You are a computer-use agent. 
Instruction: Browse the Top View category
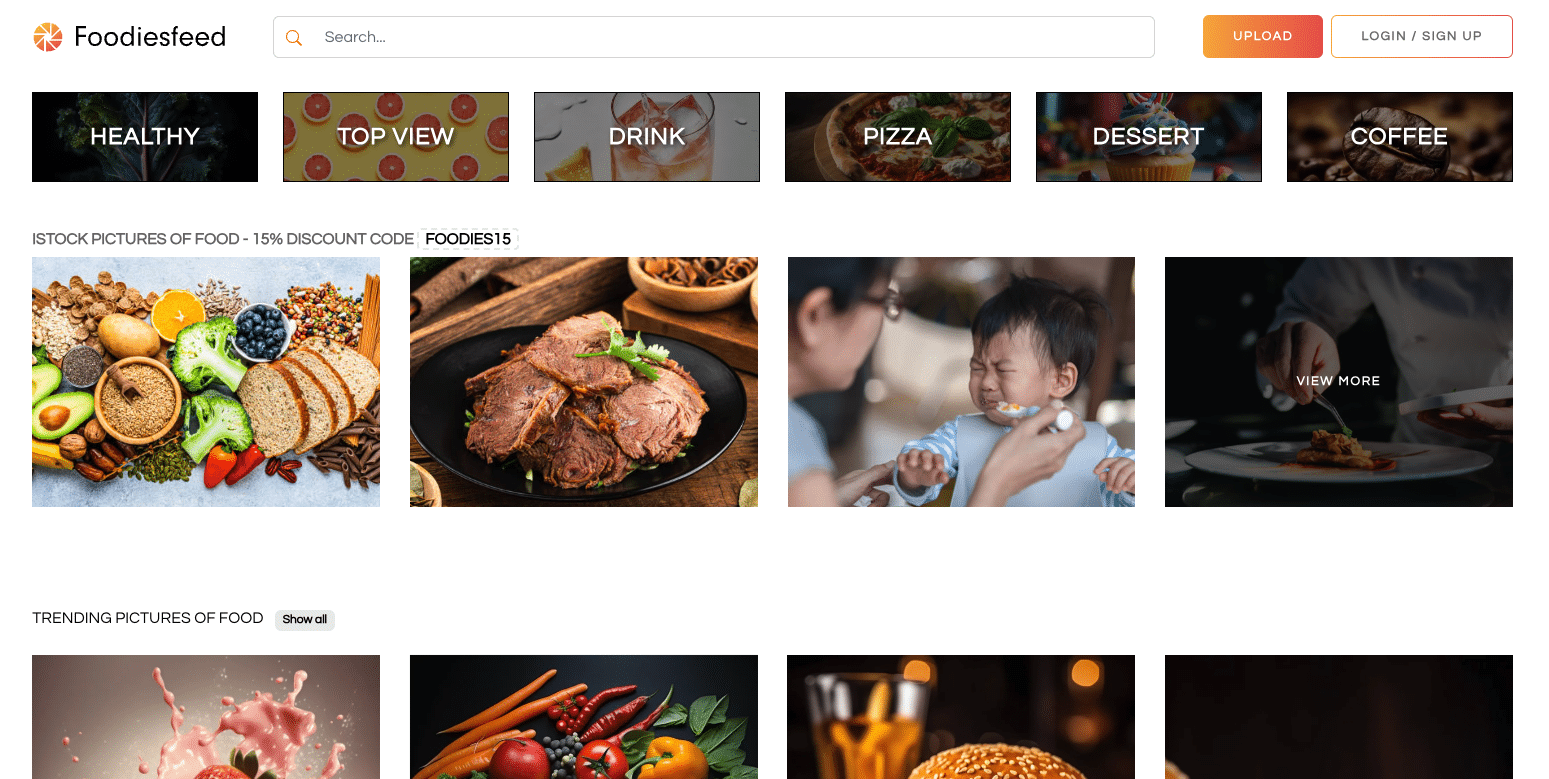(396, 137)
